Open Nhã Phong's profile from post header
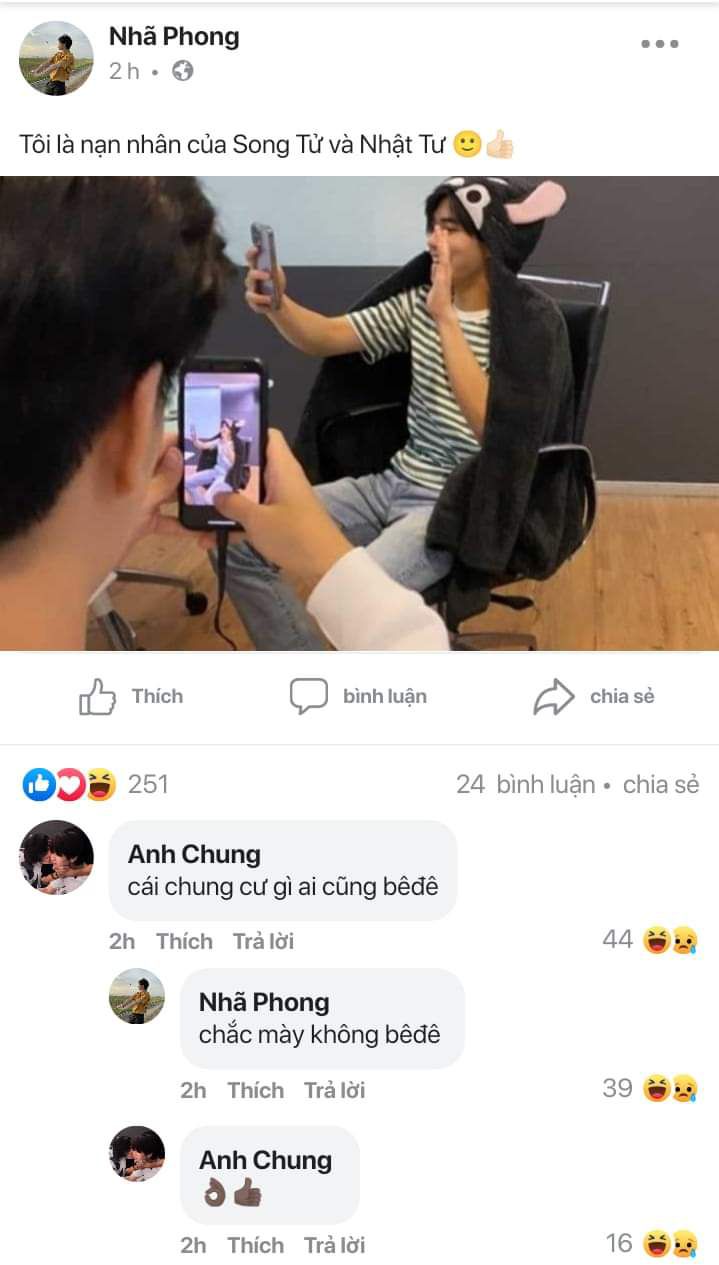Screen dimensions: 719x1265 point(174,37)
